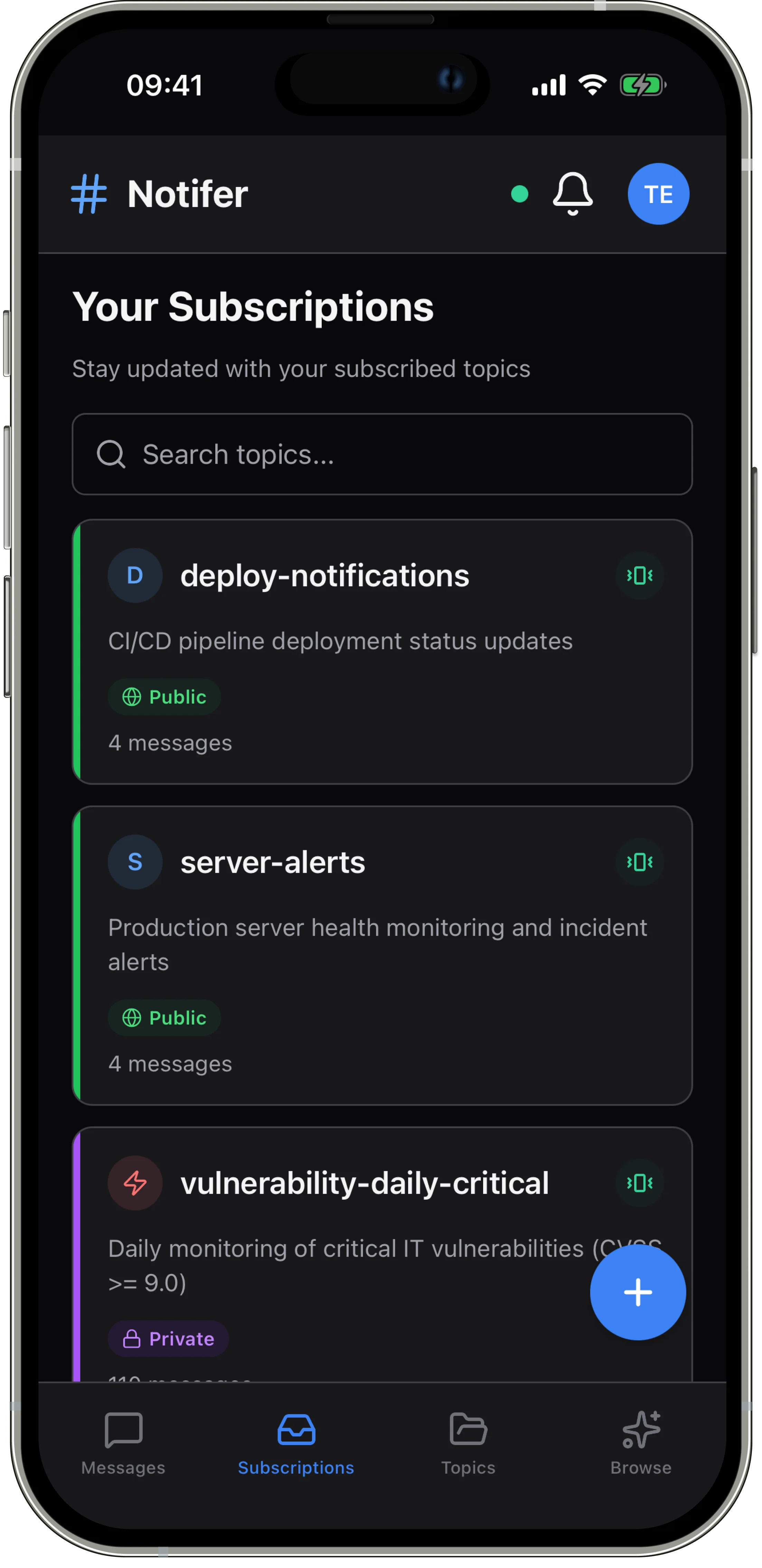
Task: Open the notifications bell
Action: click(x=572, y=194)
